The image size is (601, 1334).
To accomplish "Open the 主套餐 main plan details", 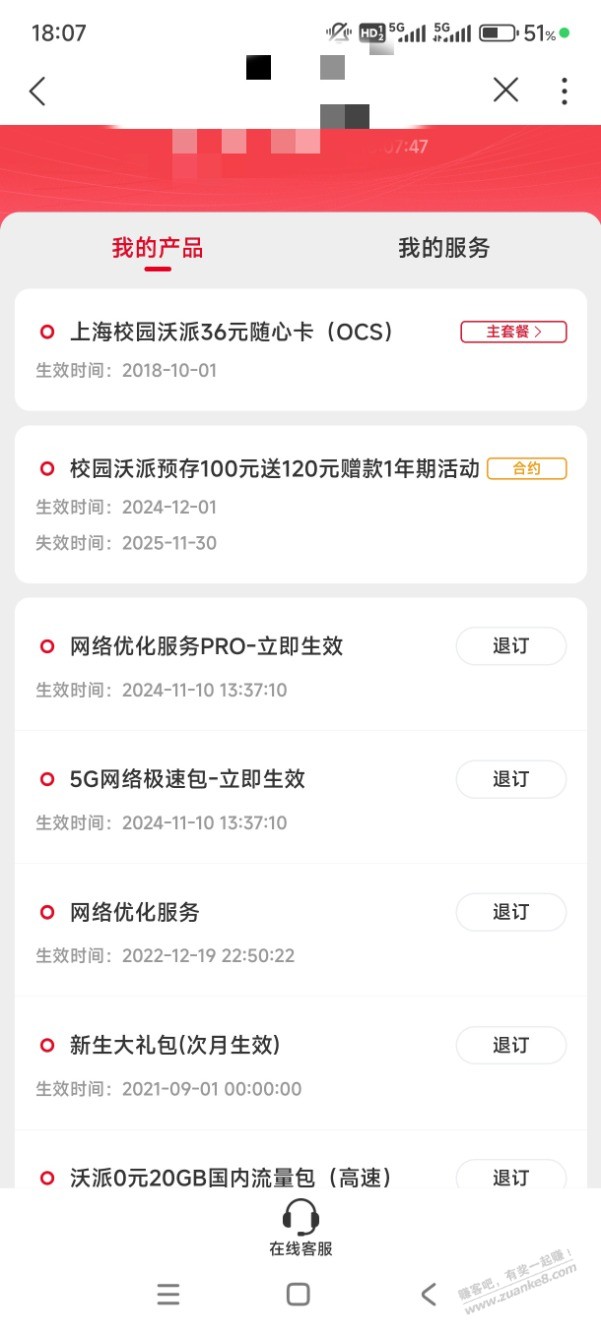I will (513, 332).
